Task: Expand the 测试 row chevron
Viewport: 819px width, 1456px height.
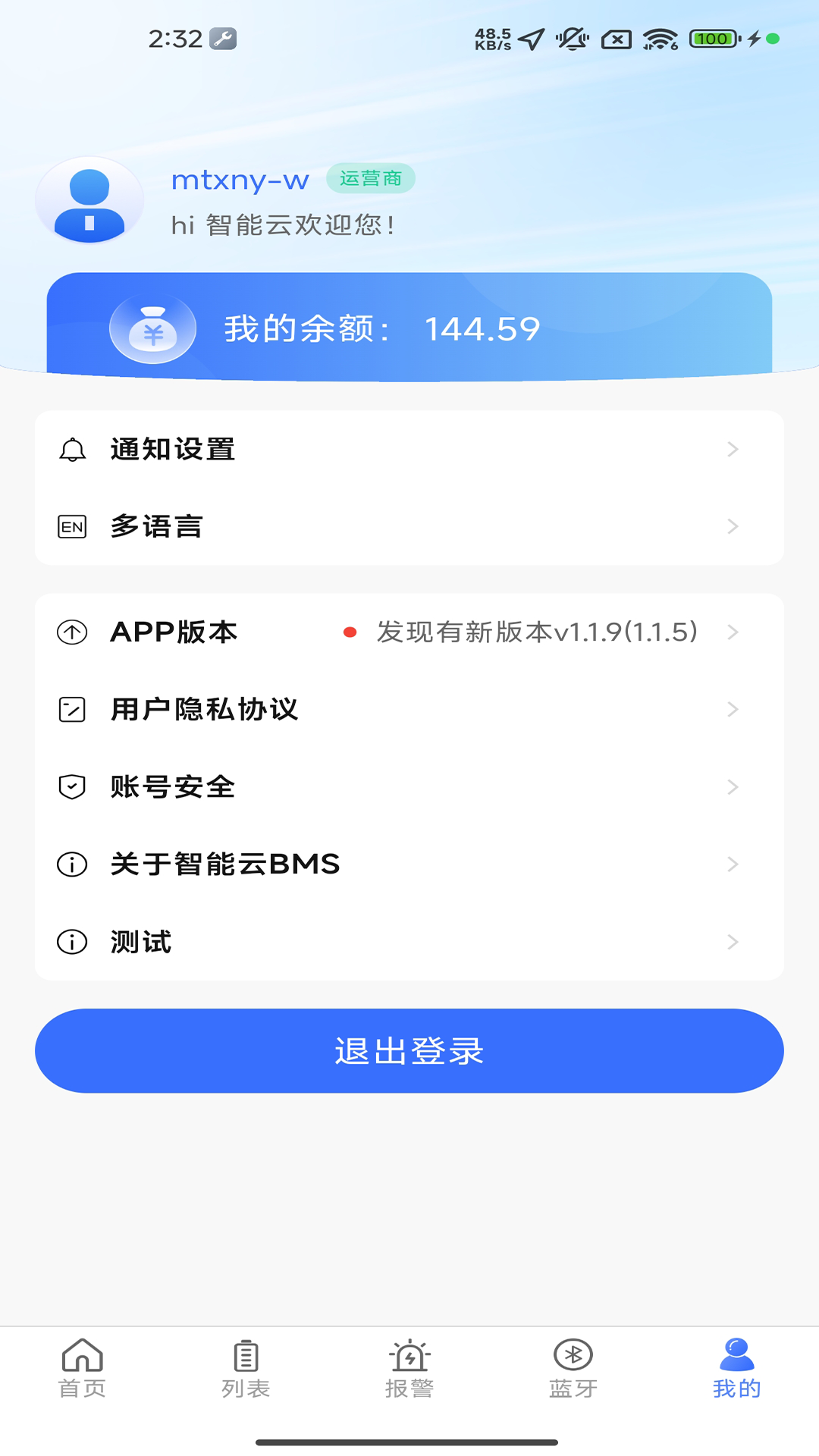Action: coord(732,942)
